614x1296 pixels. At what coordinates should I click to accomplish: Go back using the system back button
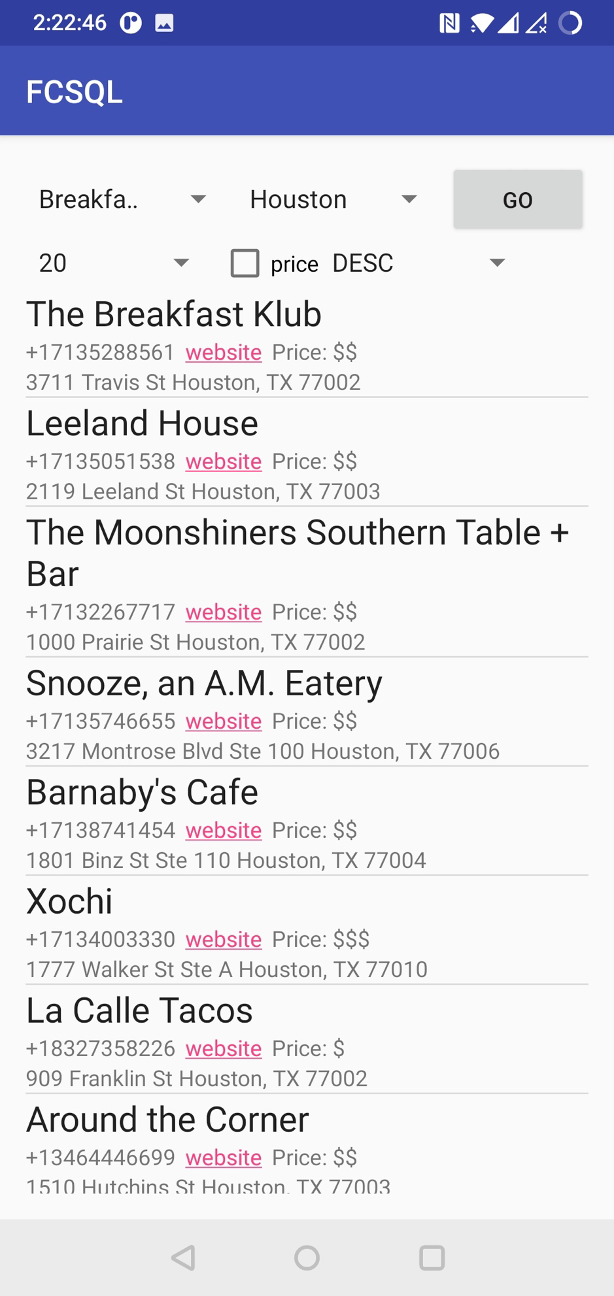[x=183, y=1257]
